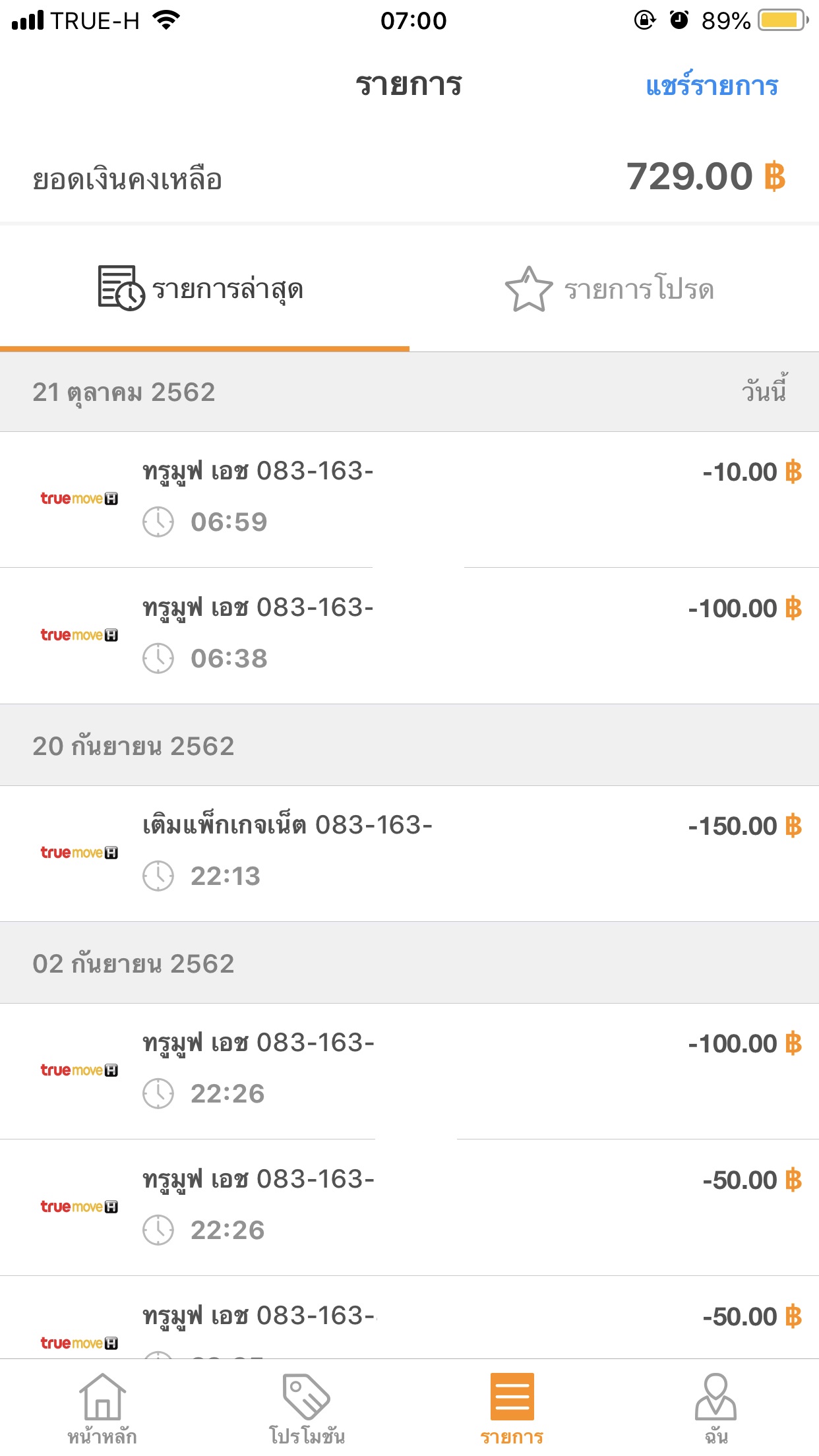Switch to the ฉัน profile tab
This screenshot has height=1456, width=819.
716,1408
